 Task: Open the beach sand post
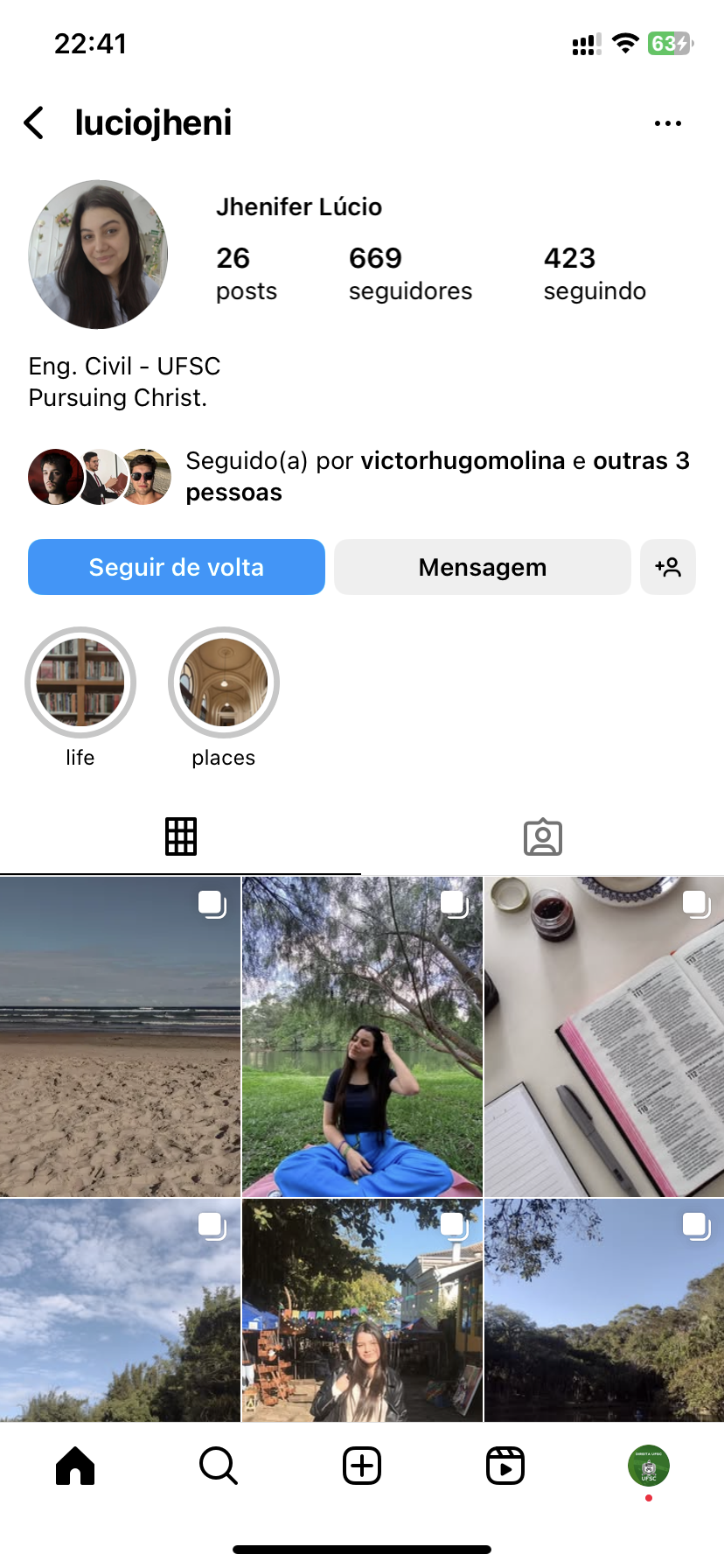coord(120,1037)
